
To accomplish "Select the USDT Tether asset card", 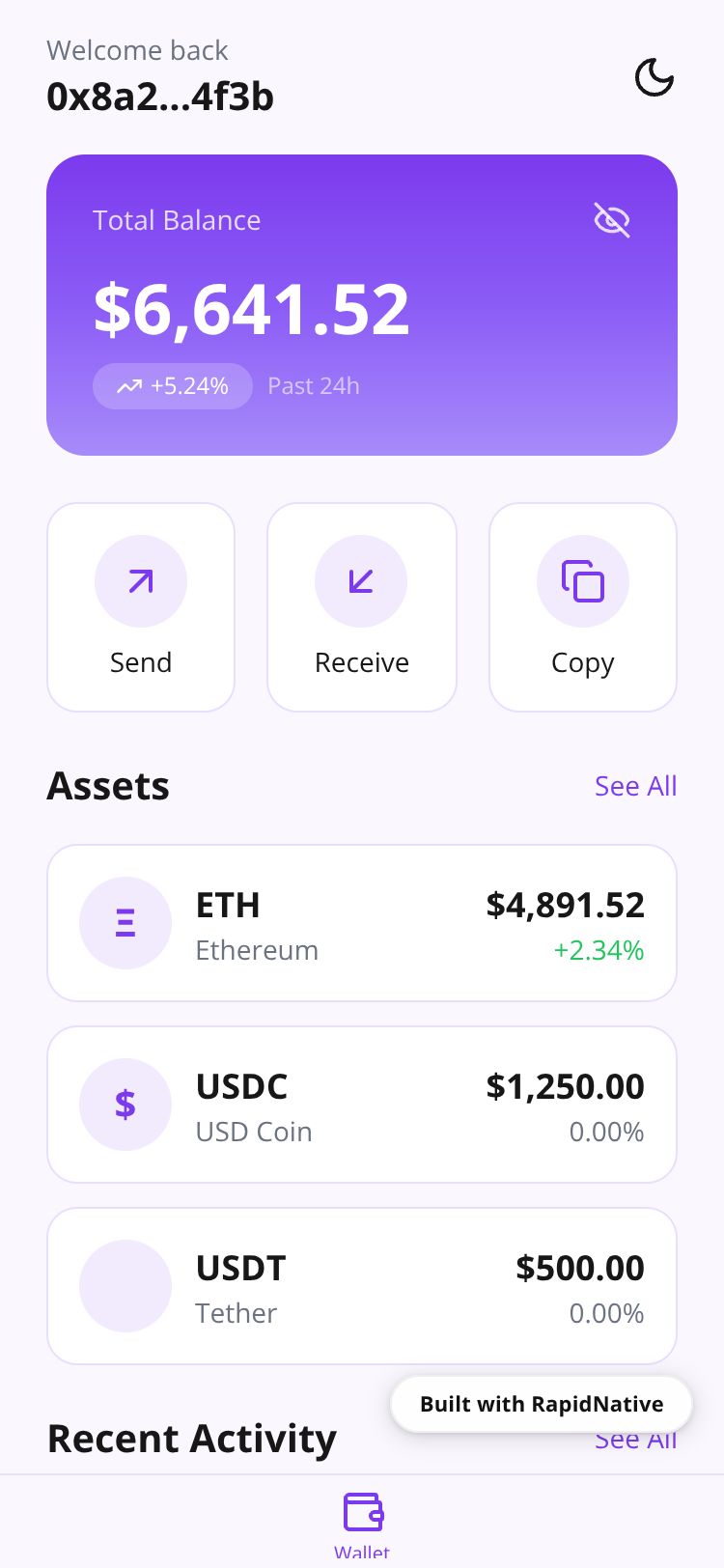I will (362, 1286).
